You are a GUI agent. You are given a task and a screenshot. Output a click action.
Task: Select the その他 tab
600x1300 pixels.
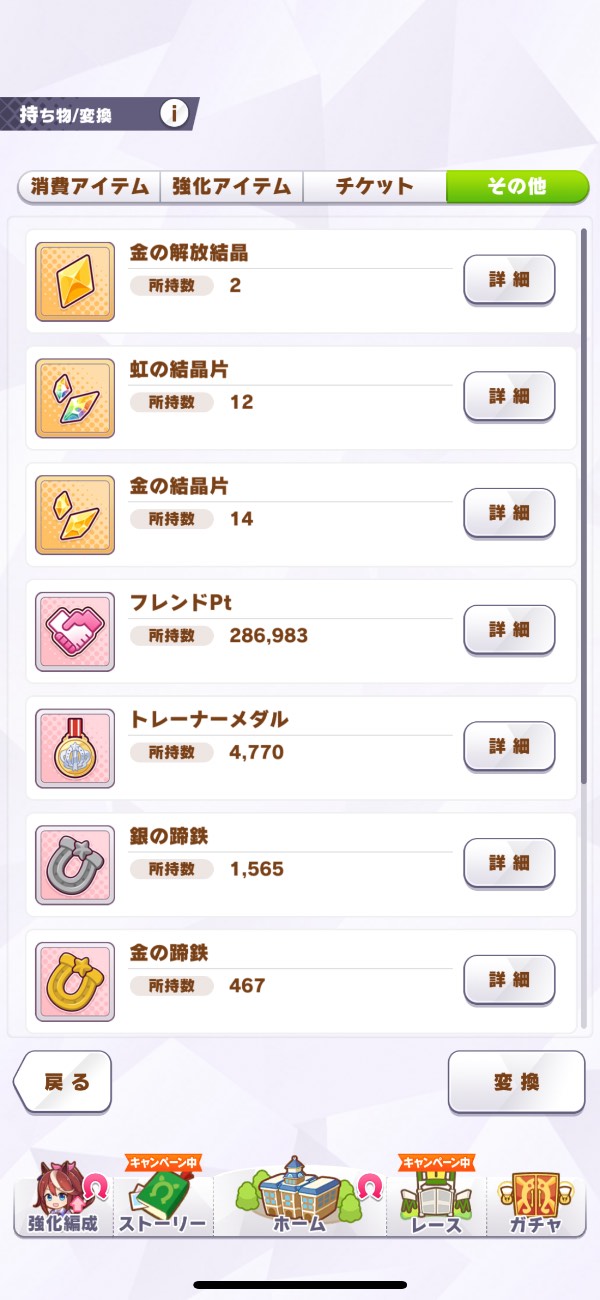pos(516,187)
